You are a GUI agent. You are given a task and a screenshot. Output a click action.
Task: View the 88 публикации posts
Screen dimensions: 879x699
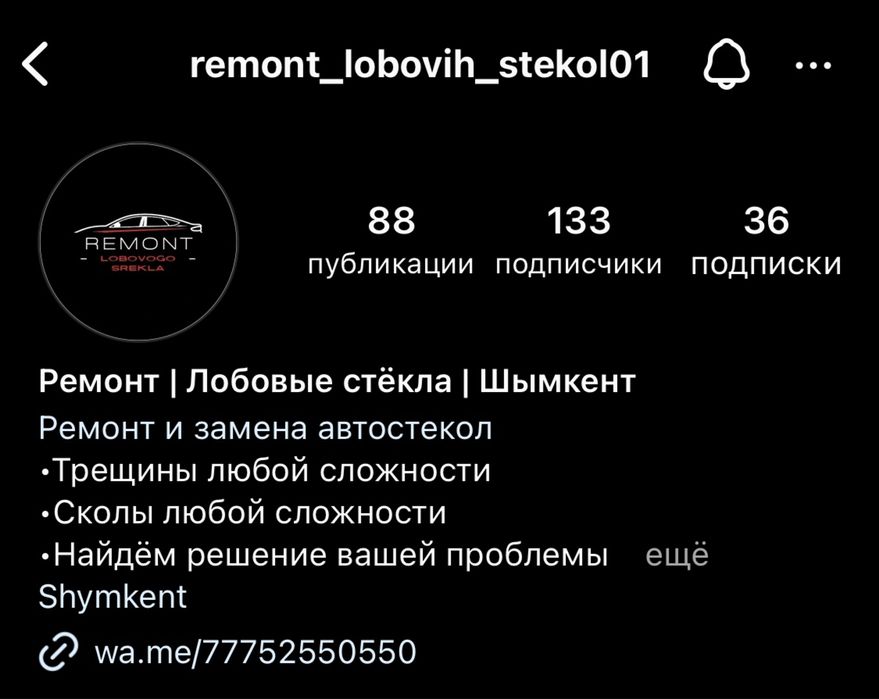pyautogui.click(x=391, y=241)
